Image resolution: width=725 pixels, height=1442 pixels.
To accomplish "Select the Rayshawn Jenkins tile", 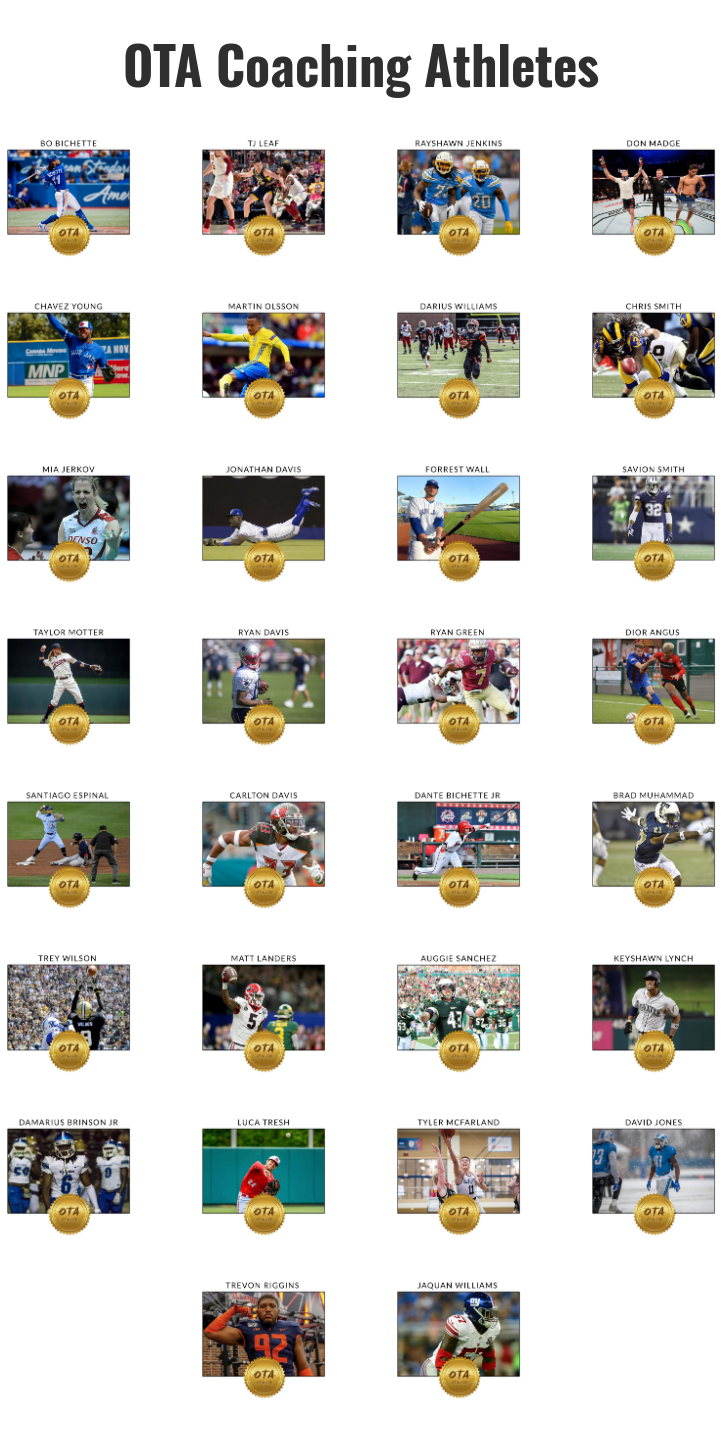I will [x=458, y=191].
